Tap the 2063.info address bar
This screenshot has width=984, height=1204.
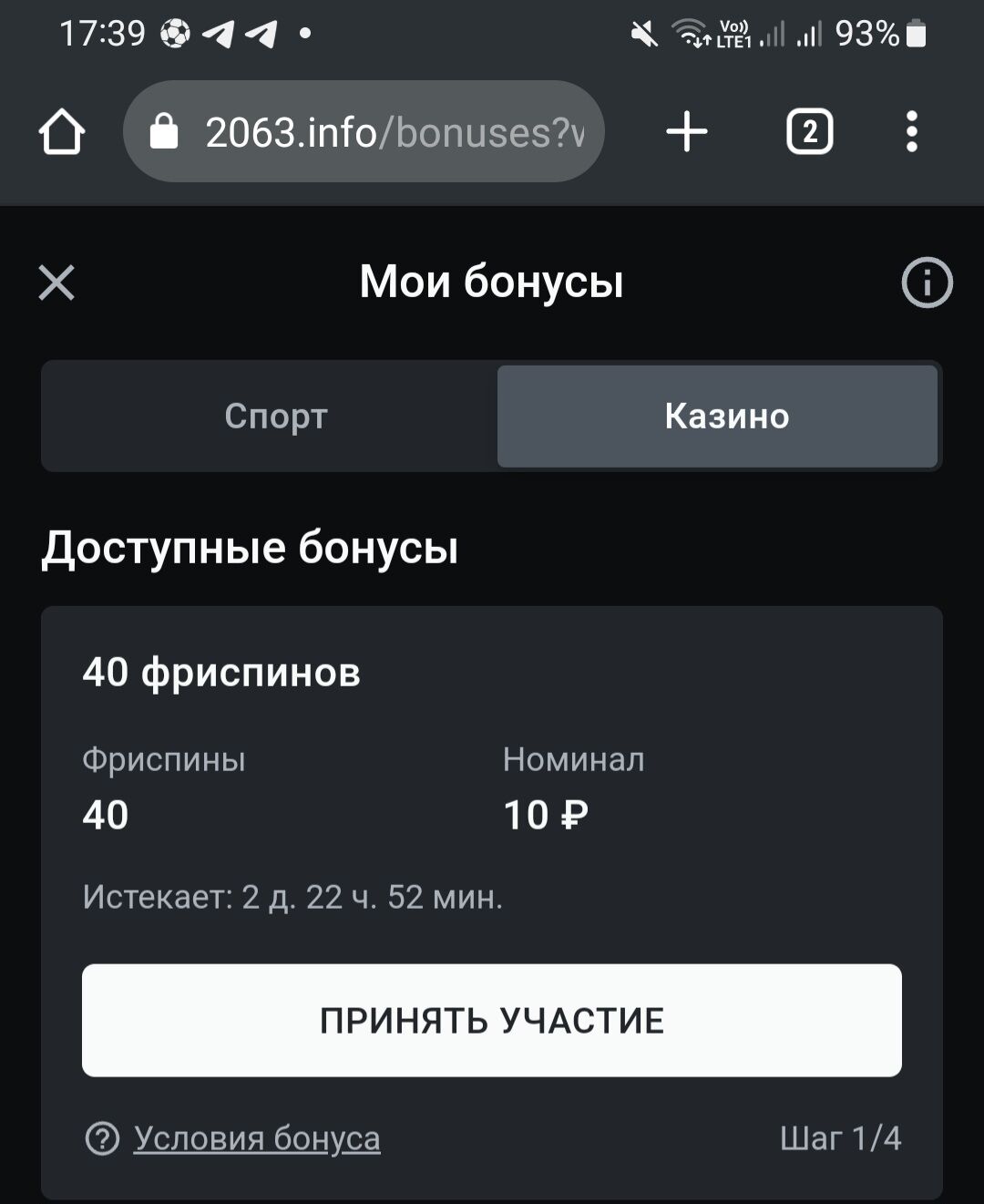pos(364,133)
